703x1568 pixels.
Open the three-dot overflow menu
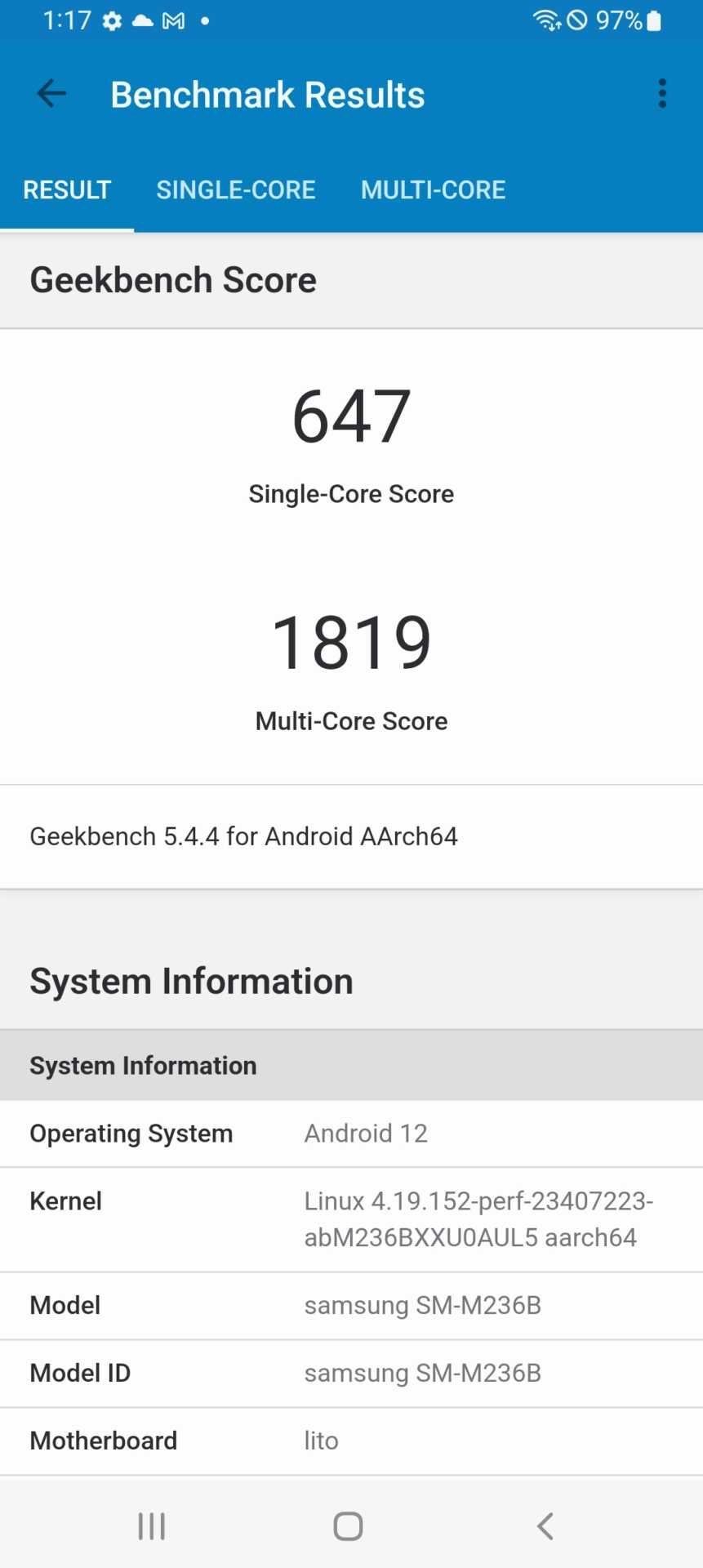[662, 94]
